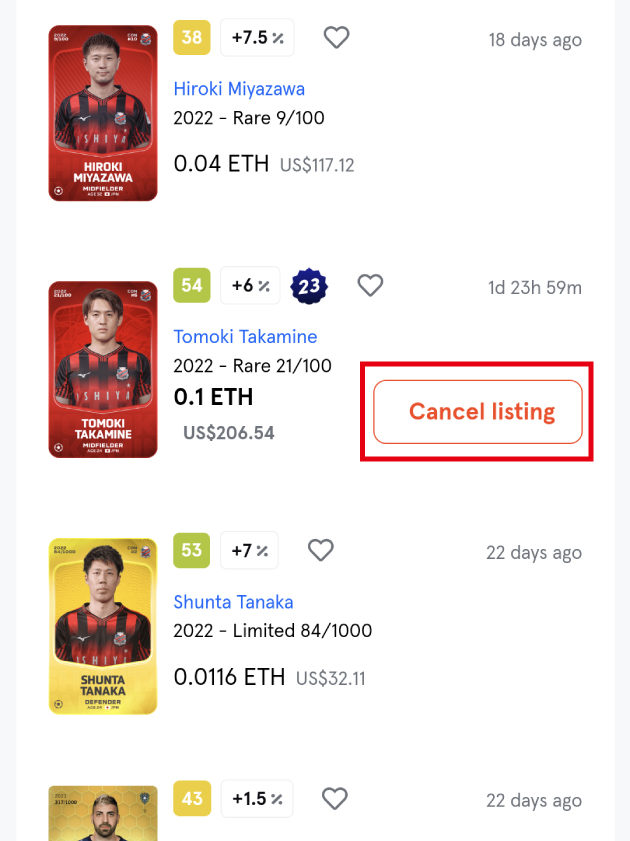View the Hiroki Miyazawa card image
Image resolution: width=630 pixels, height=841 pixels.
click(x=103, y=113)
